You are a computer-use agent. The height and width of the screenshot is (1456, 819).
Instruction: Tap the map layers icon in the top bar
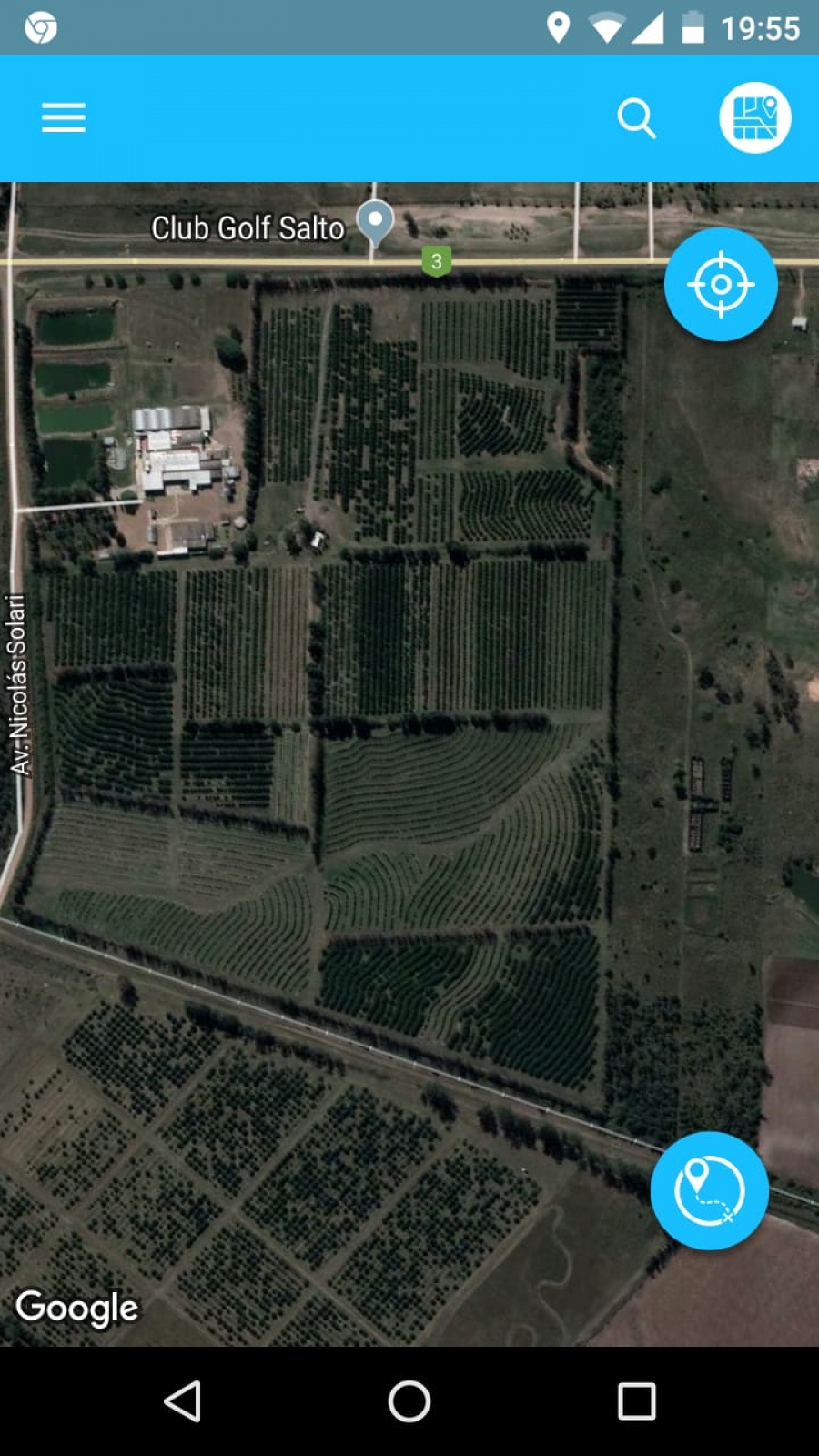[754, 118]
